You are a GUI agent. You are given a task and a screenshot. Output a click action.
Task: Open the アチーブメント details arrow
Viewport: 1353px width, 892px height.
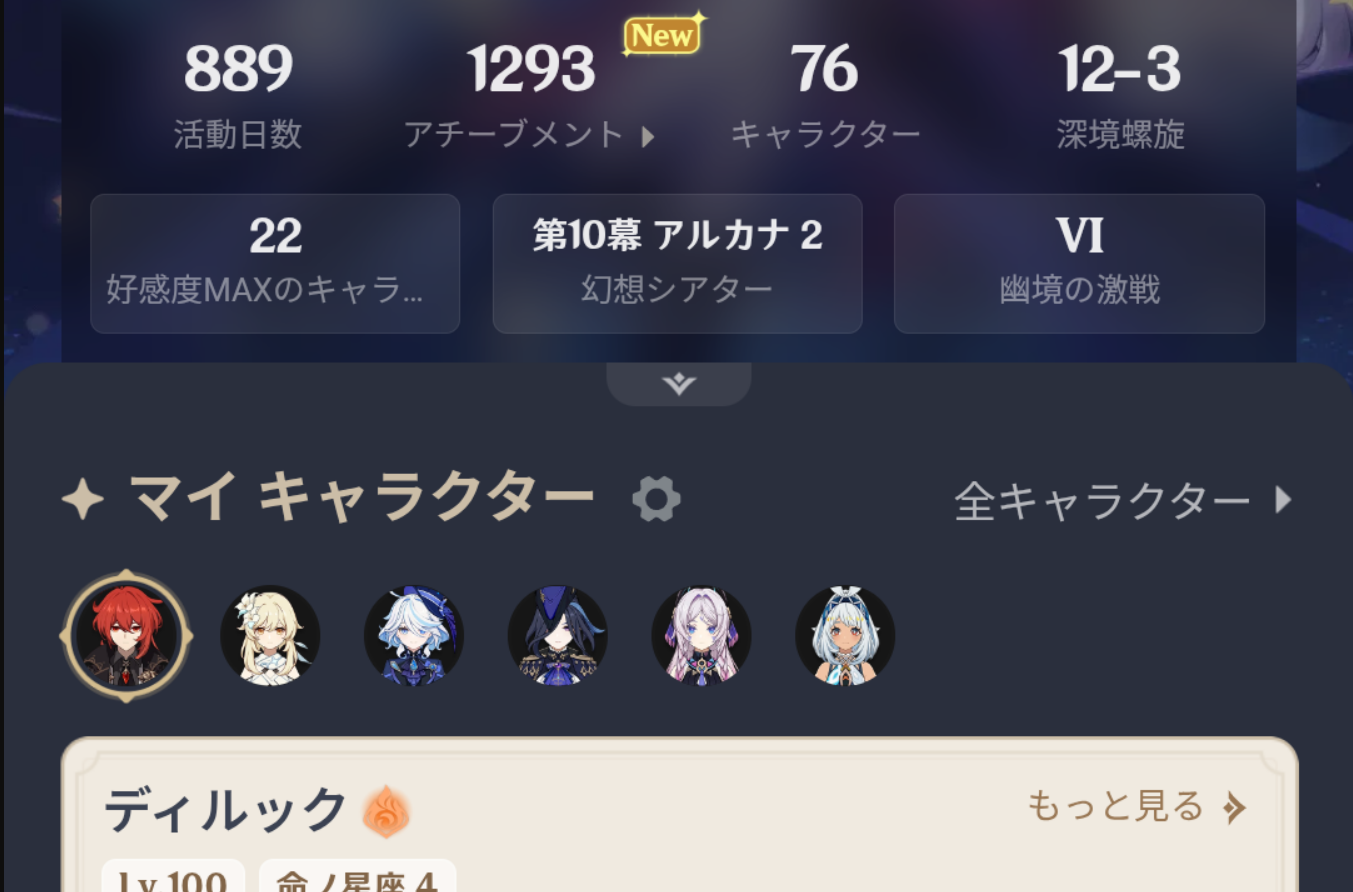click(647, 137)
